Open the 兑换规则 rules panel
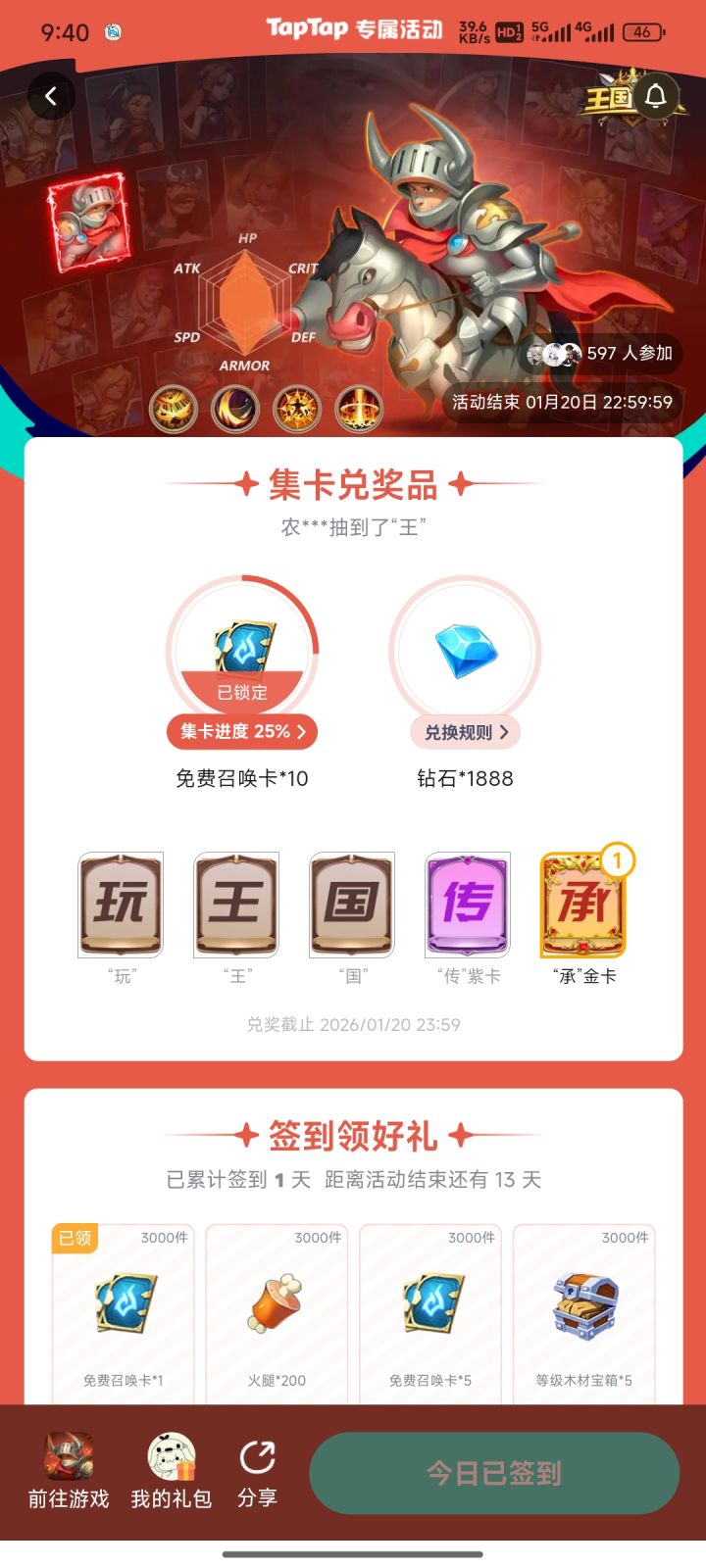The image size is (706, 1568). pos(466,732)
